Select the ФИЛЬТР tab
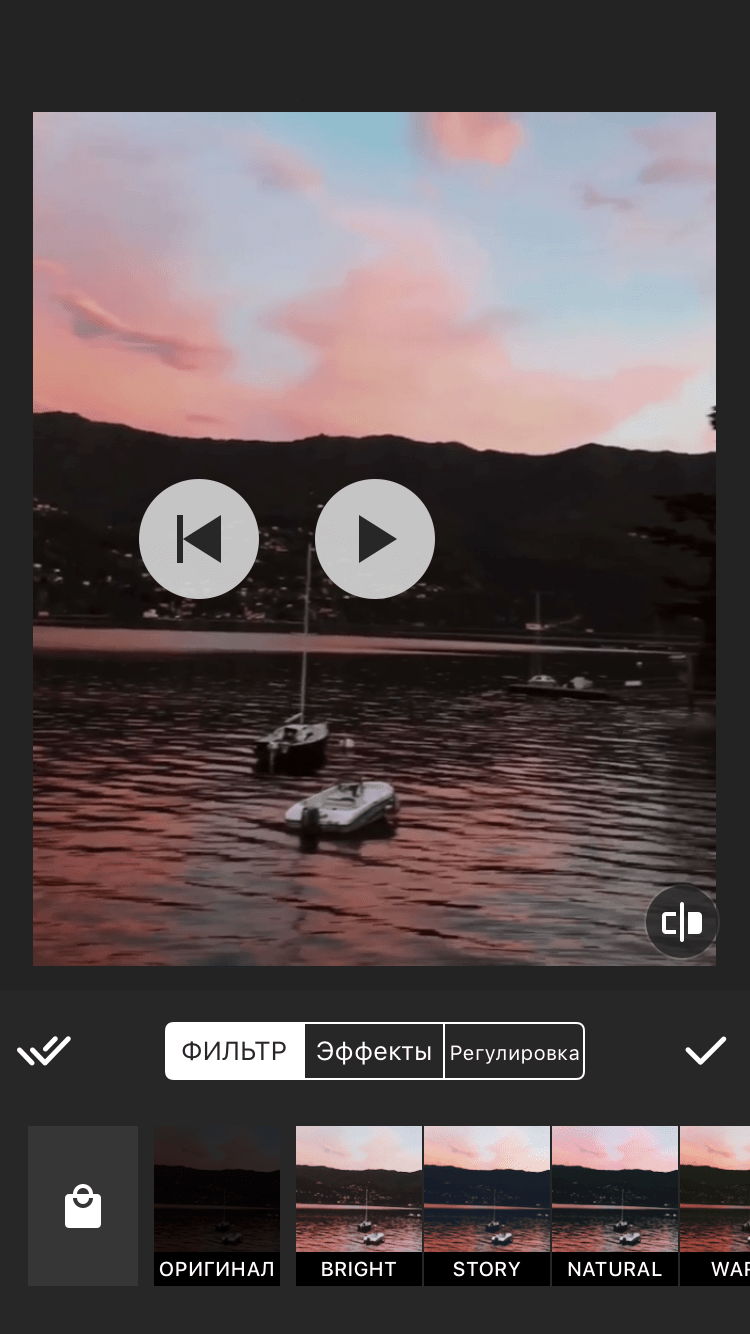Screen dimensions: 750x1334 click(x=234, y=1051)
